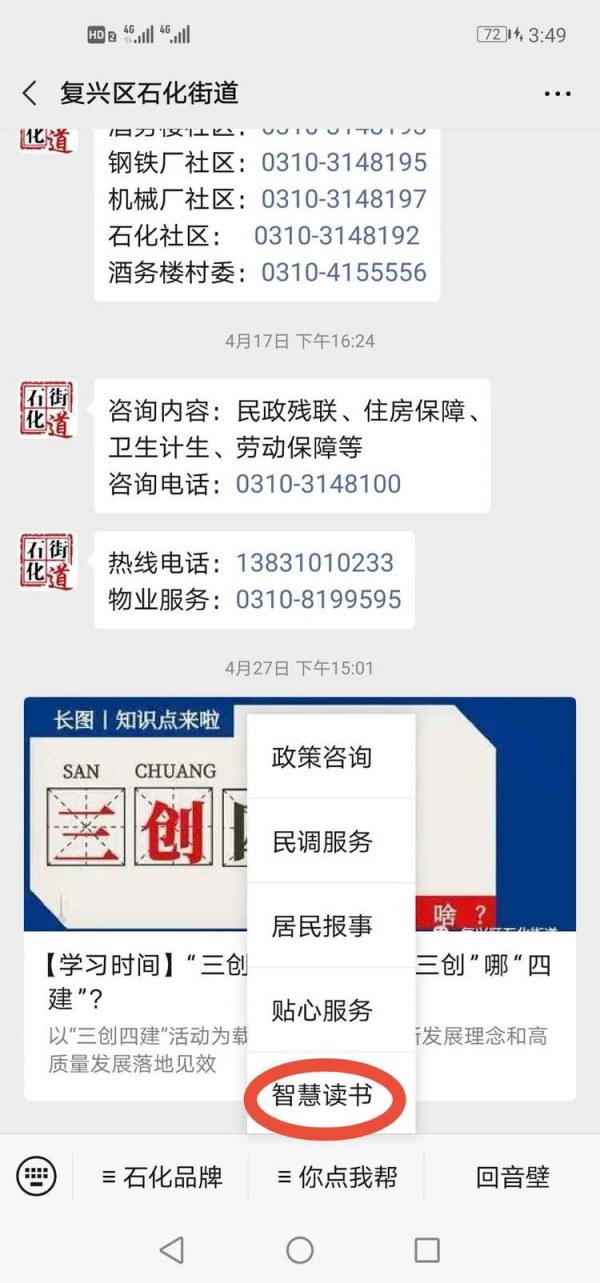The width and height of the screenshot is (600, 1283).
Task: Open the 石化品牌 bottom menu
Action: [161, 1177]
